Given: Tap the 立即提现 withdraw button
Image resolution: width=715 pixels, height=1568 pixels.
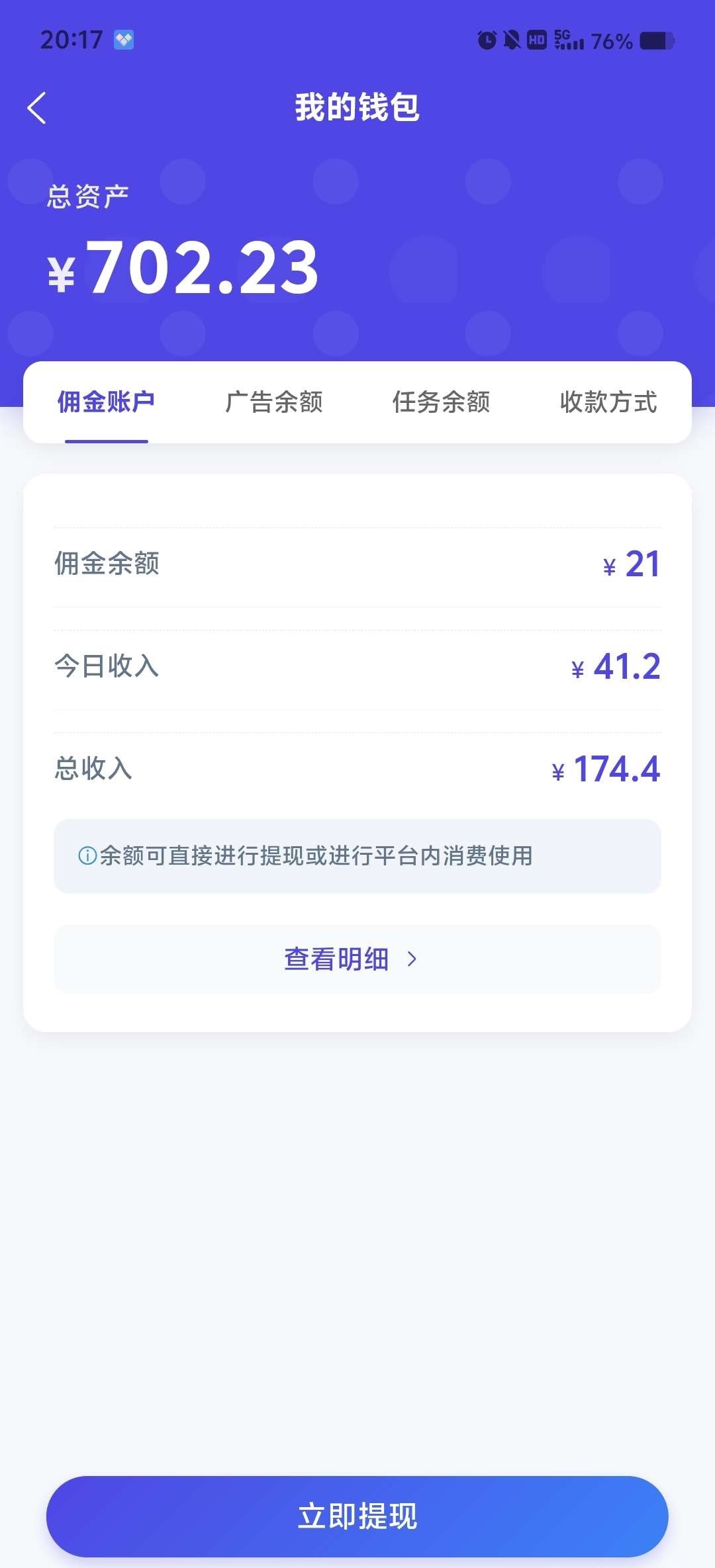Looking at the screenshot, I should [358, 1516].
